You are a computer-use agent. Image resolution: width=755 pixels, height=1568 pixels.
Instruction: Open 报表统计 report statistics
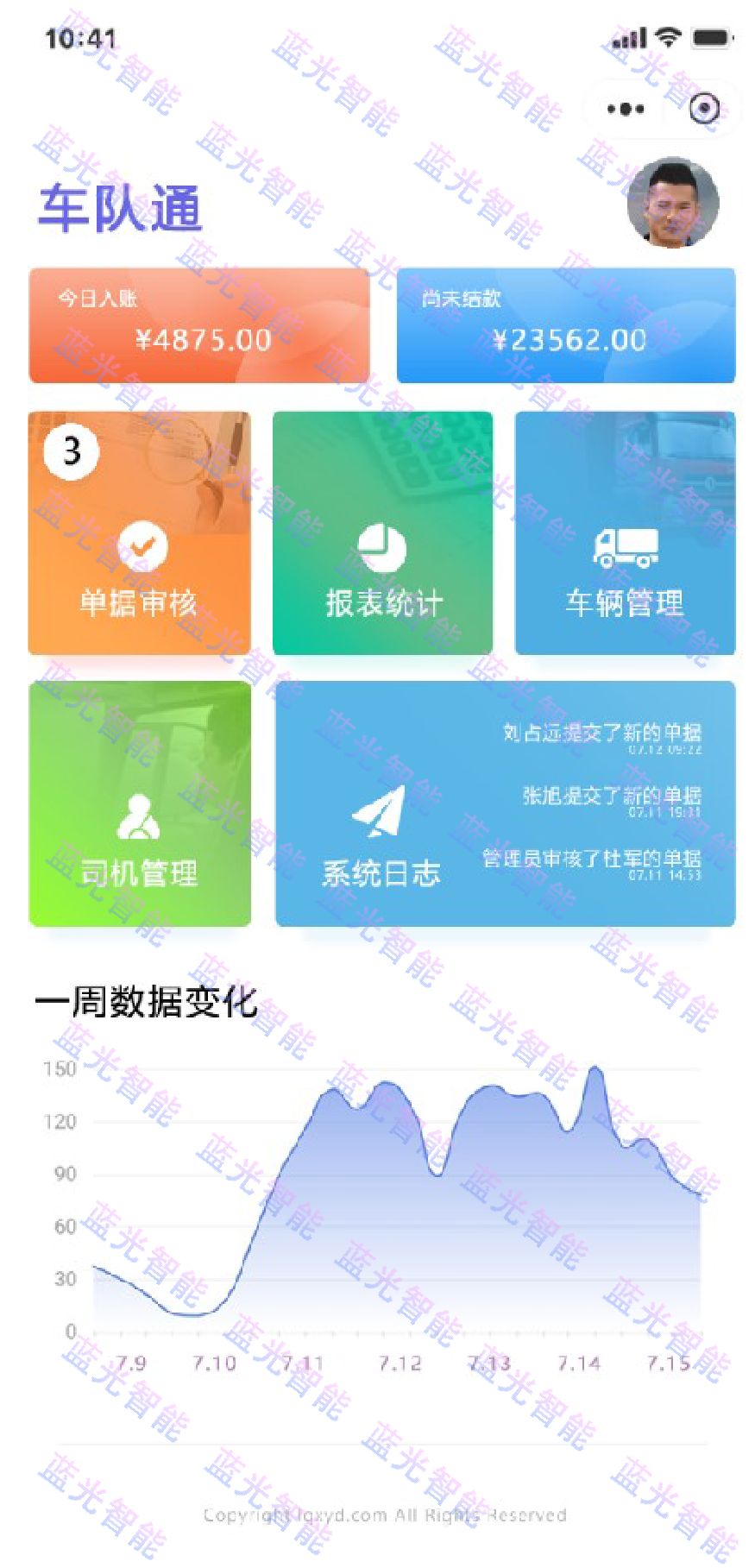point(383,532)
